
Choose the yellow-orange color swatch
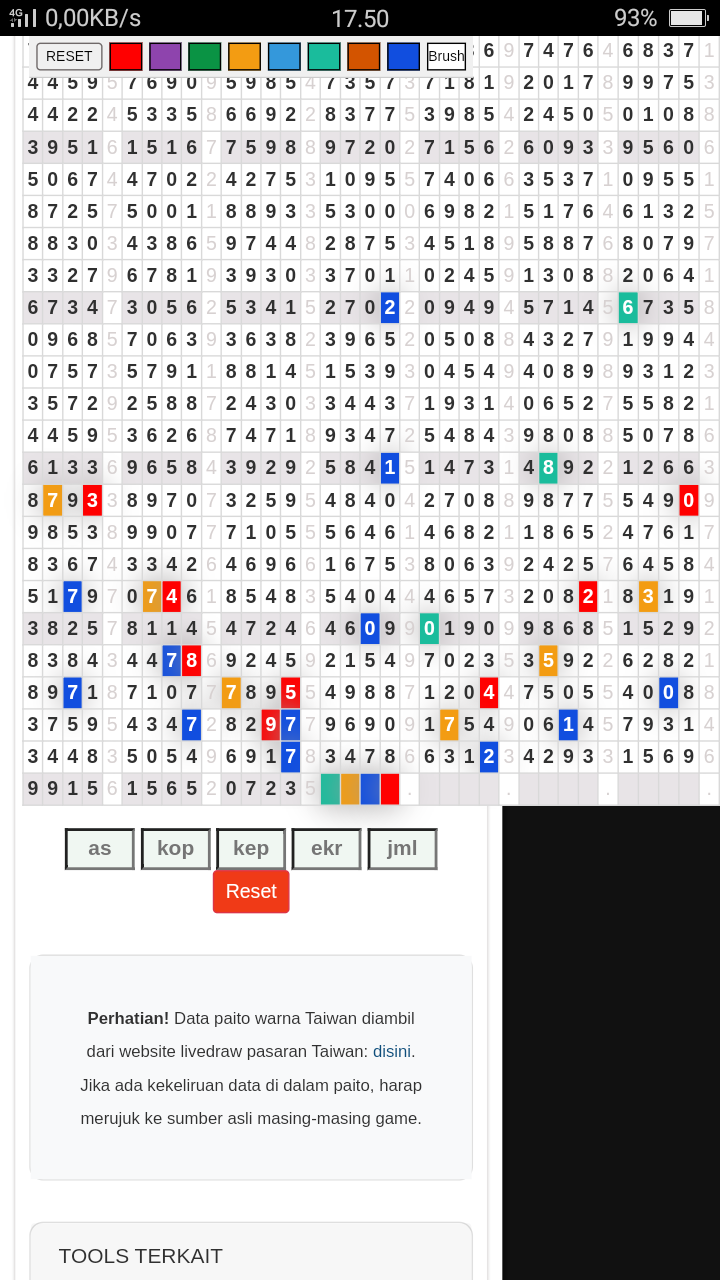244,56
